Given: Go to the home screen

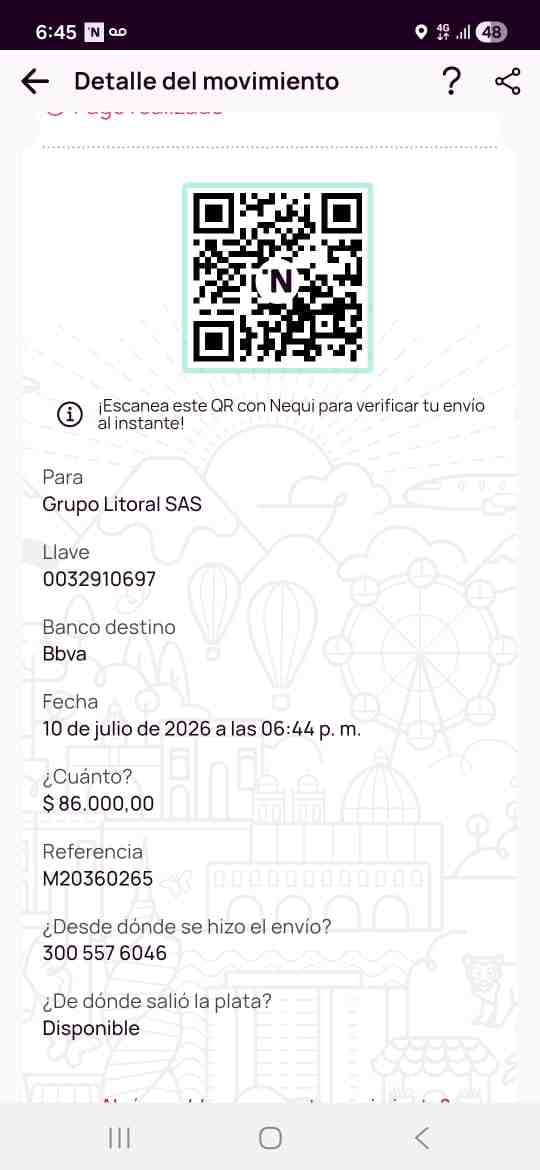Looking at the screenshot, I should click(x=270, y=1137).
